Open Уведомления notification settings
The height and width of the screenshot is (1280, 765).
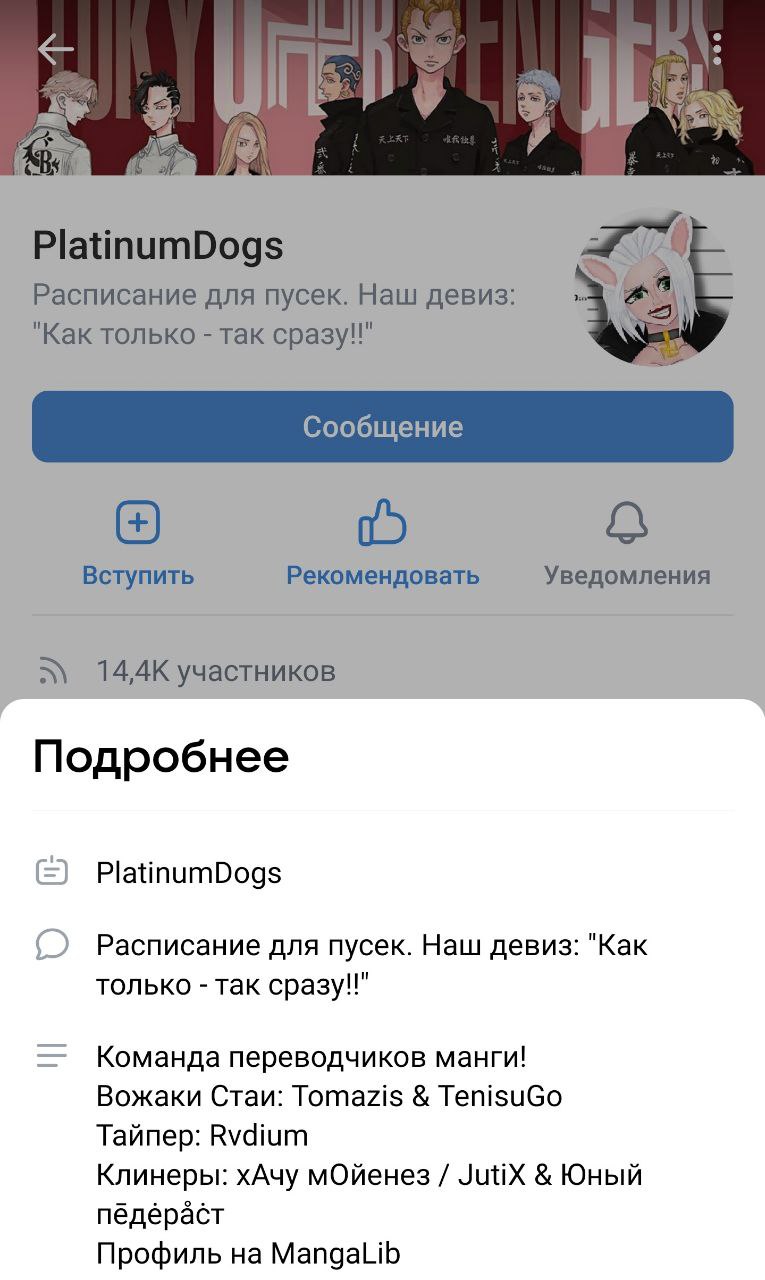point(627,545)
